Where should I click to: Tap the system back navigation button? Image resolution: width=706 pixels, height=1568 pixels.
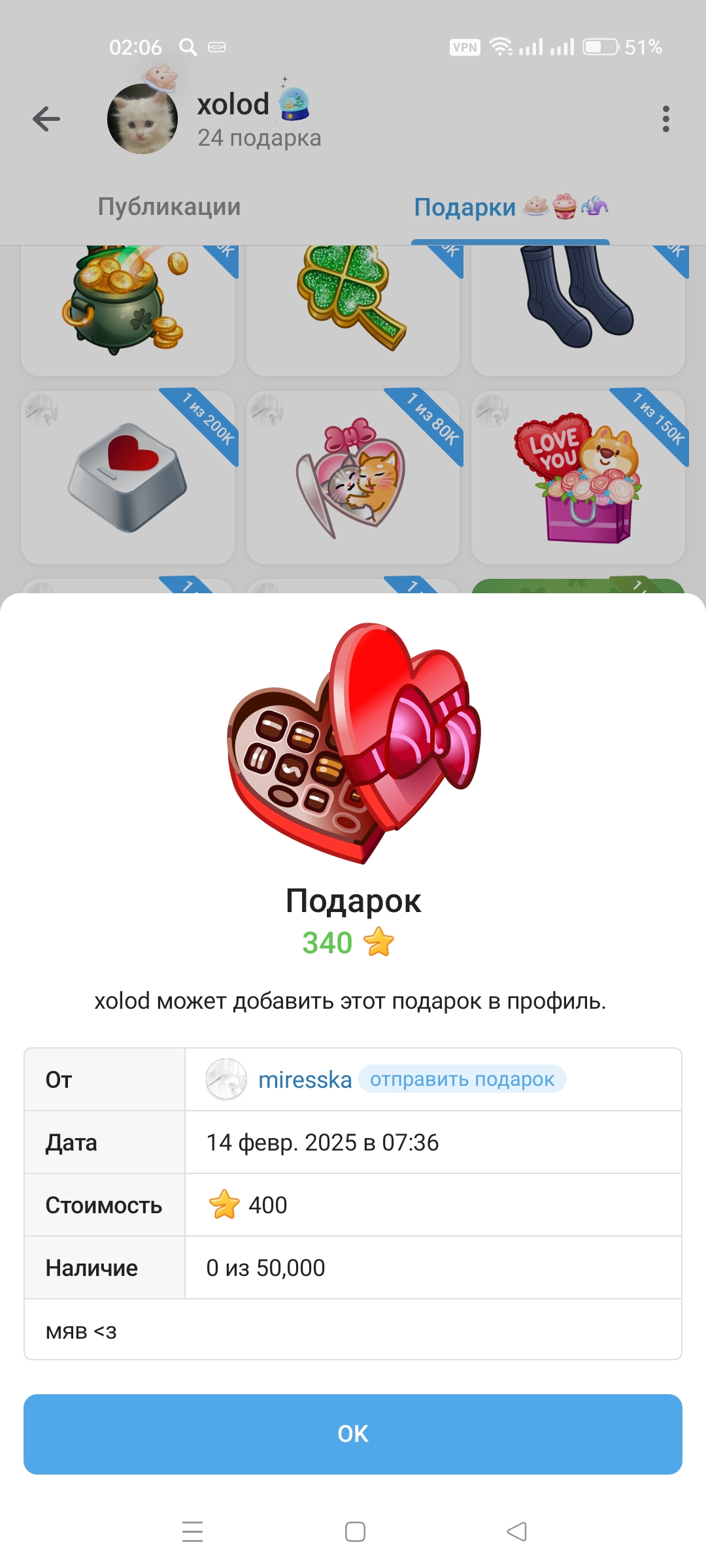[516, 1531]
